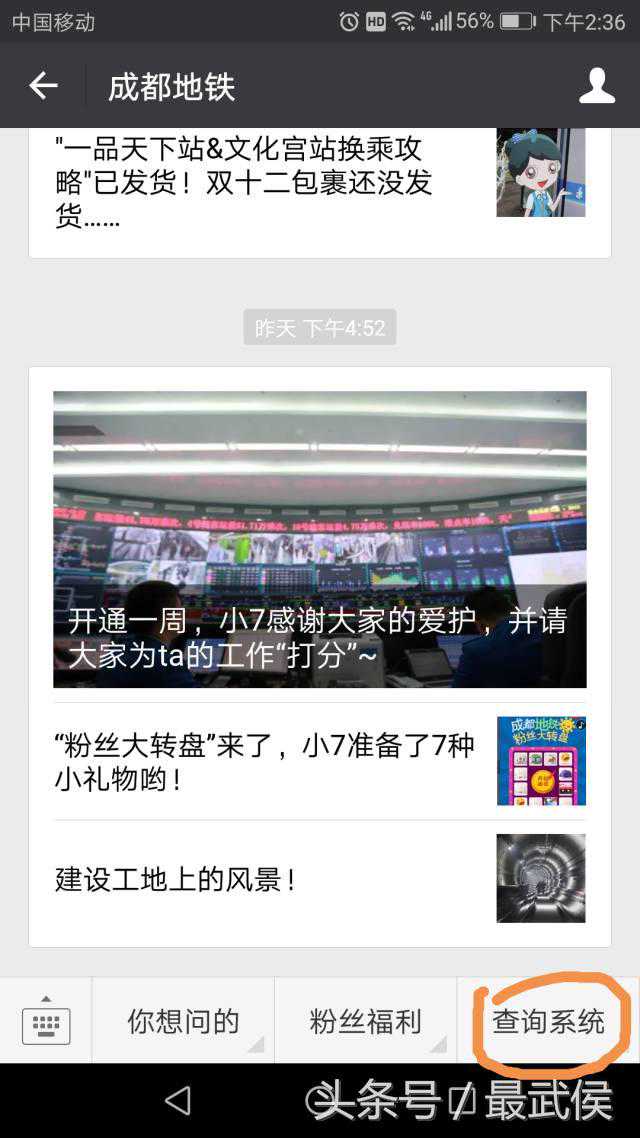Open the 成都地铁 account profile icon
Image resolution: width=640 pixels, height=1138 pixels.
597,86
